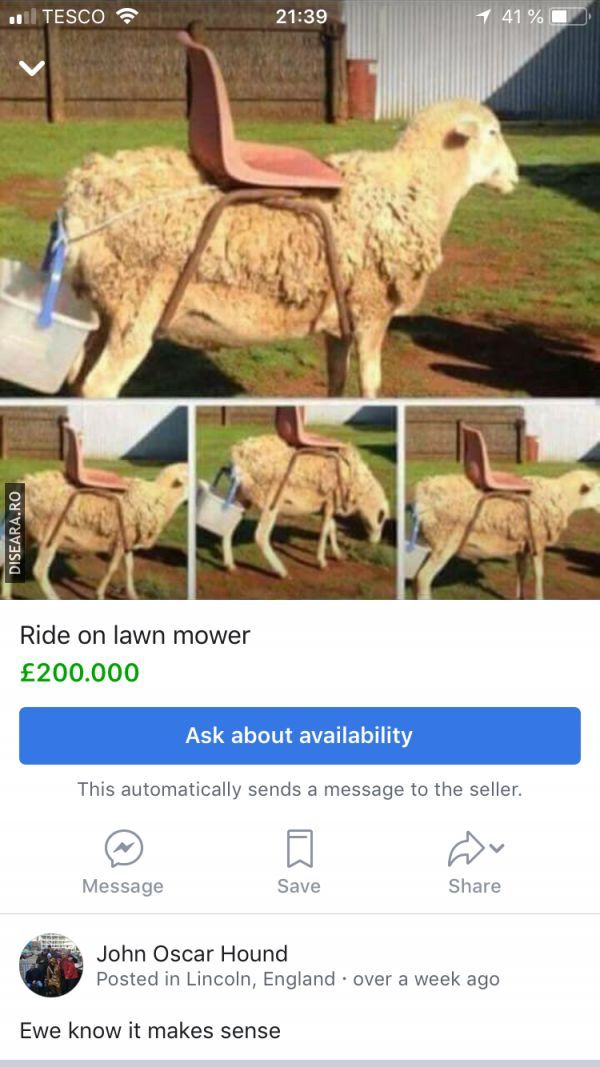Image resolution: width=600 pixels, height=1067 pixels.
Task: View the last small listing photo
Action: (502, 502)
